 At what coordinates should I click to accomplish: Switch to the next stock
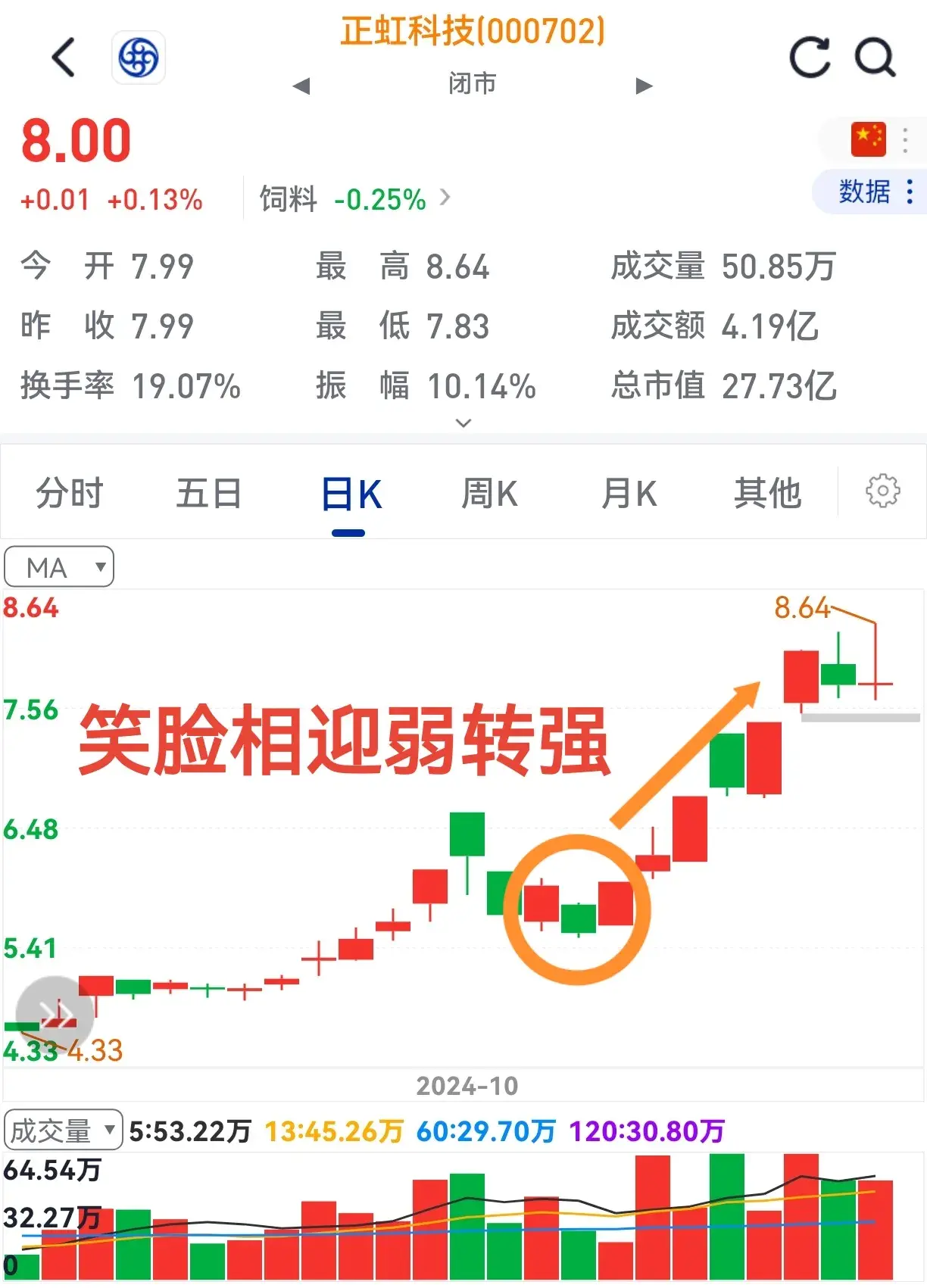coord(644,86)
